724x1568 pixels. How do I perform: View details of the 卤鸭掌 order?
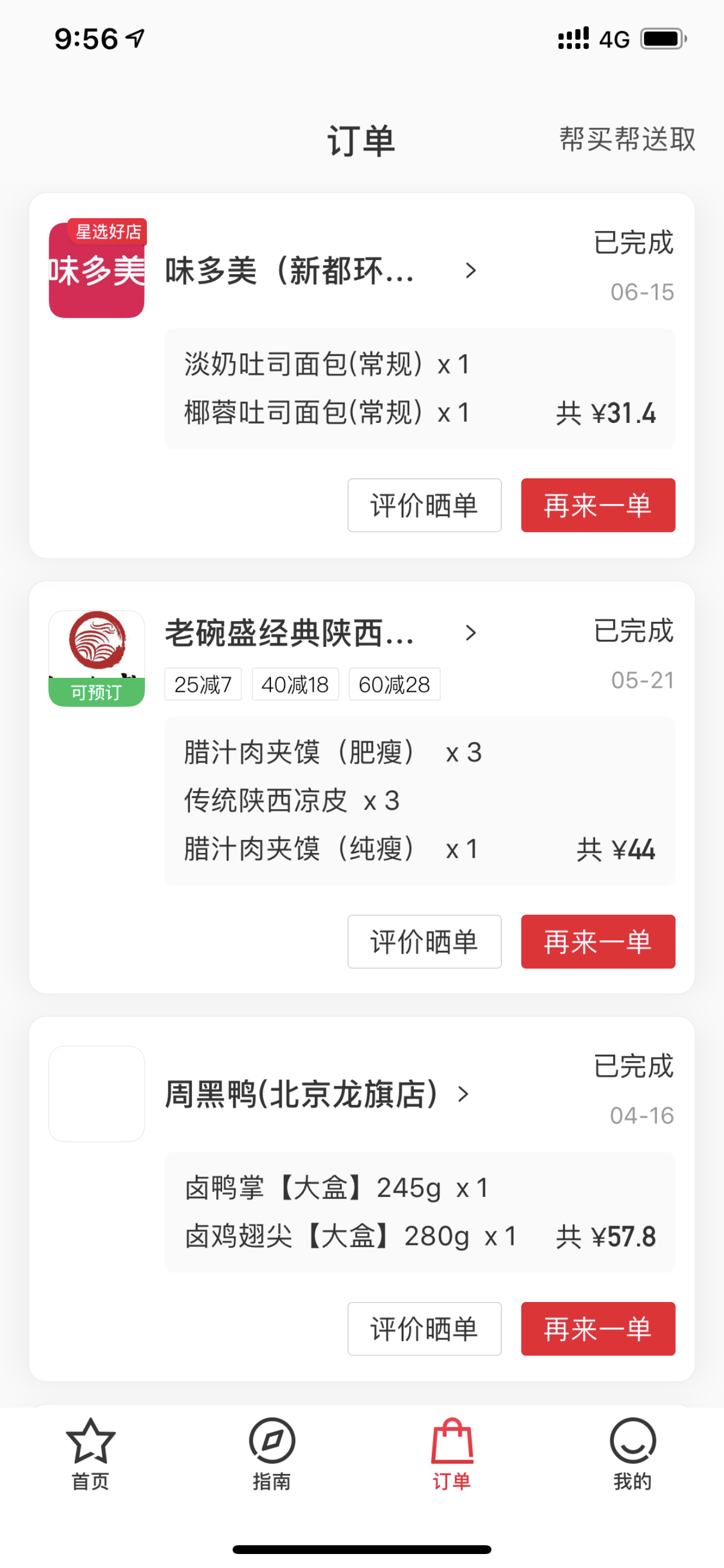click(420, 1212)
